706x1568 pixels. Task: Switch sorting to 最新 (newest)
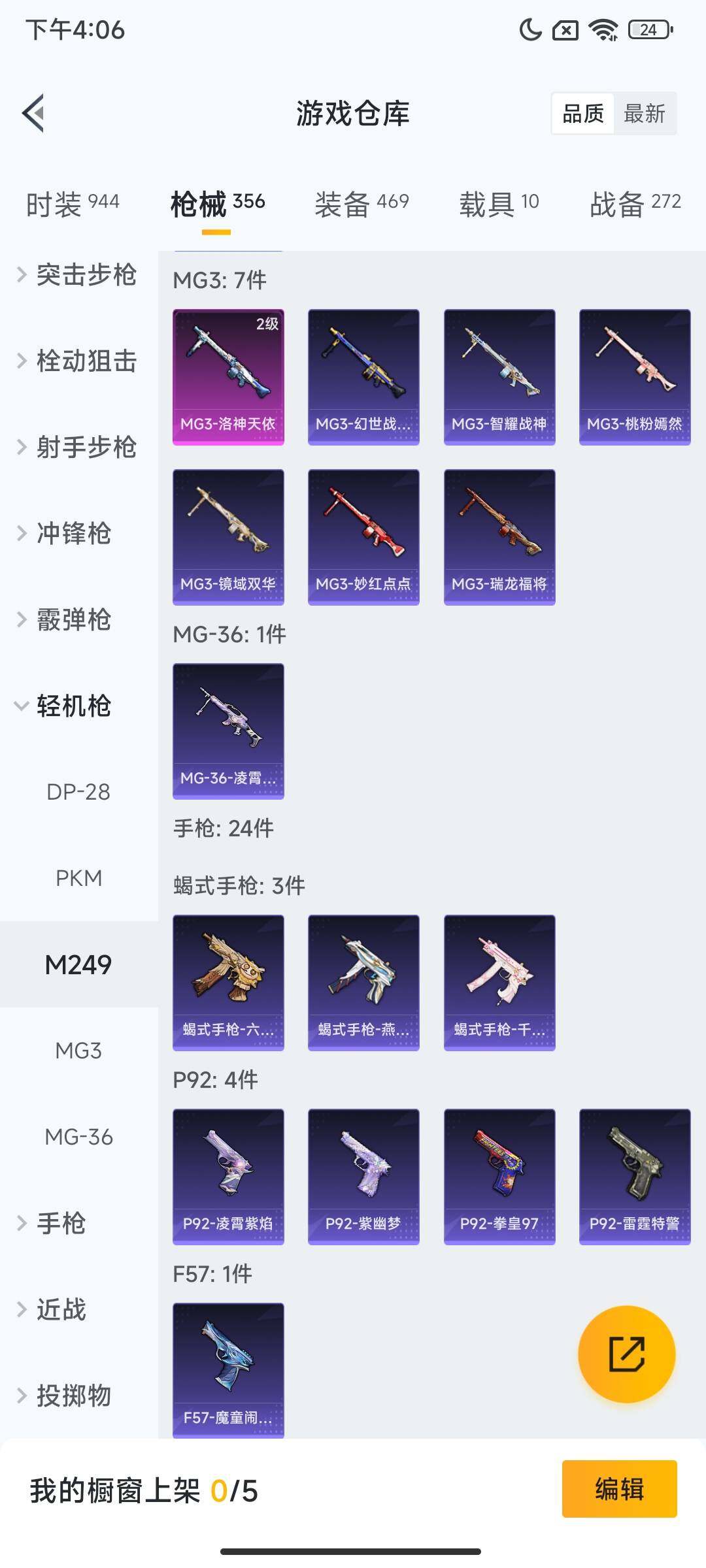tap(646, 114)
